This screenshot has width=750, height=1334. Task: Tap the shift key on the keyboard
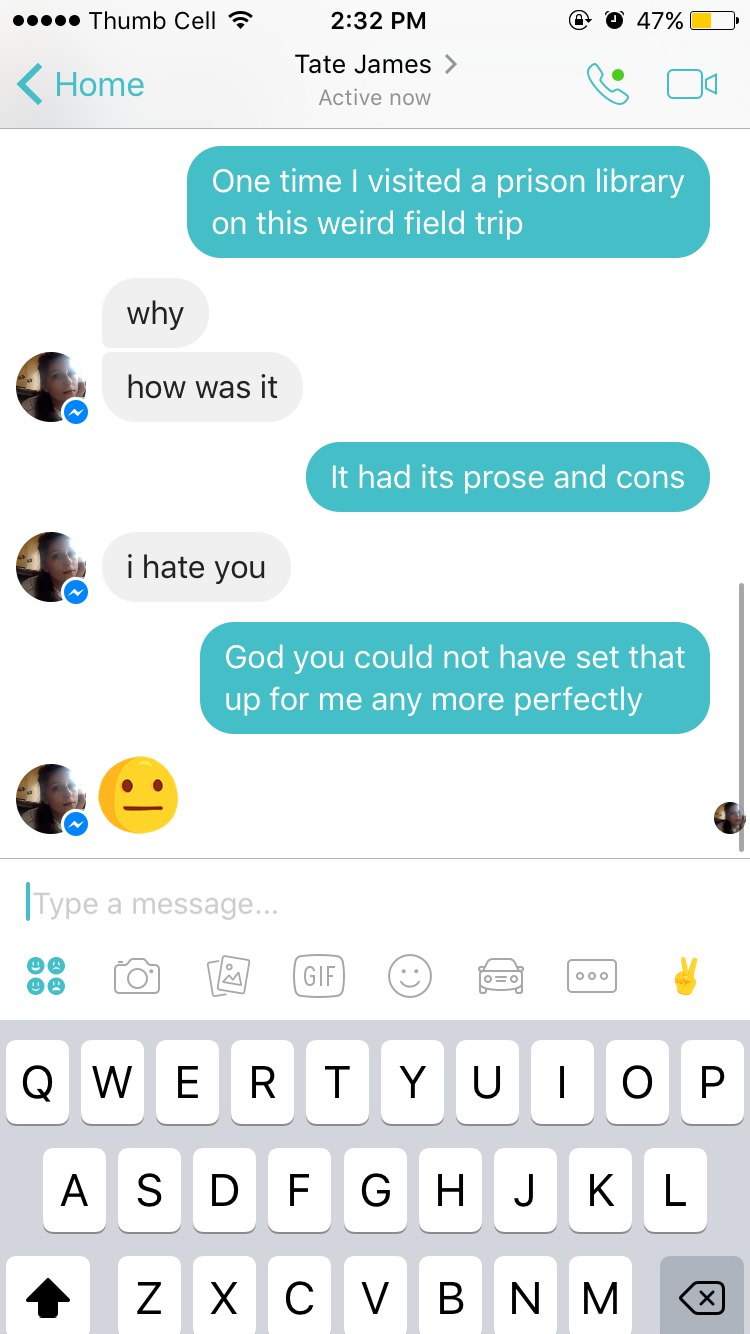click(47, 1298)
